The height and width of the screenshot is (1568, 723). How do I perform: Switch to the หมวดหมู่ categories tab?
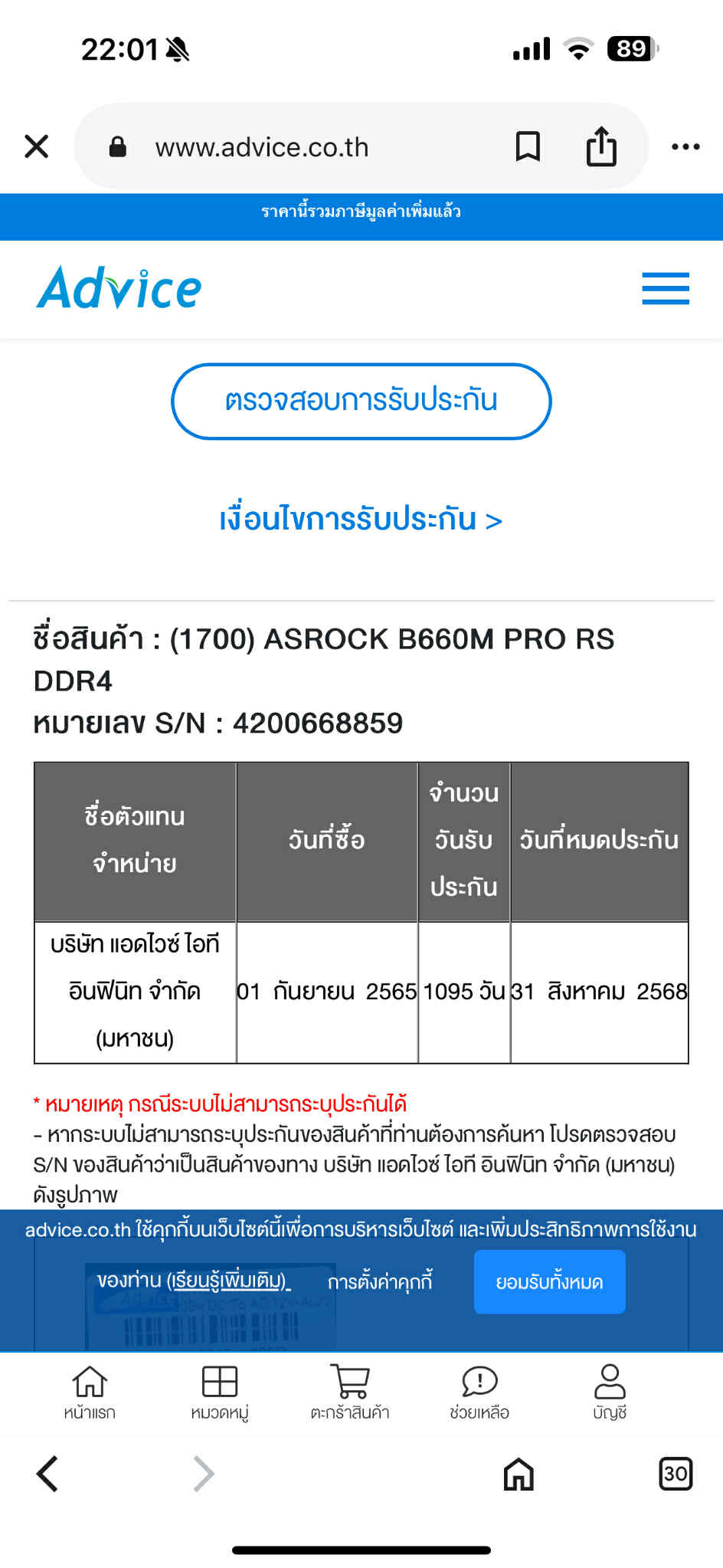(x=220, y=1392)
